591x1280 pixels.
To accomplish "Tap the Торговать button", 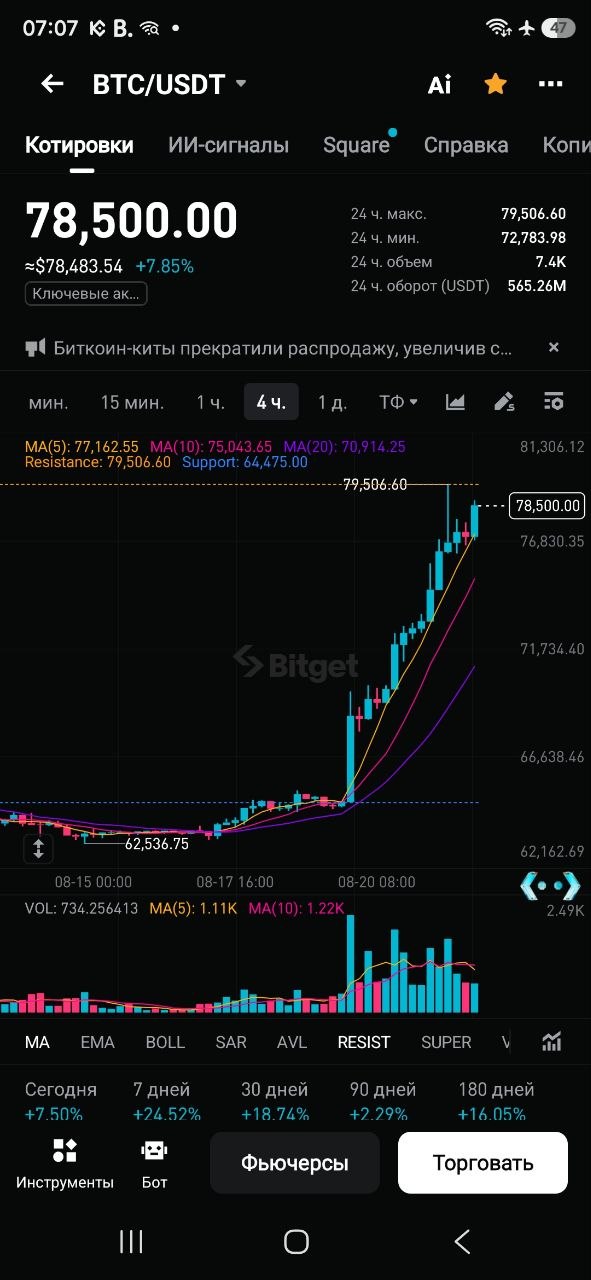I will click(x=483, y=1163).
